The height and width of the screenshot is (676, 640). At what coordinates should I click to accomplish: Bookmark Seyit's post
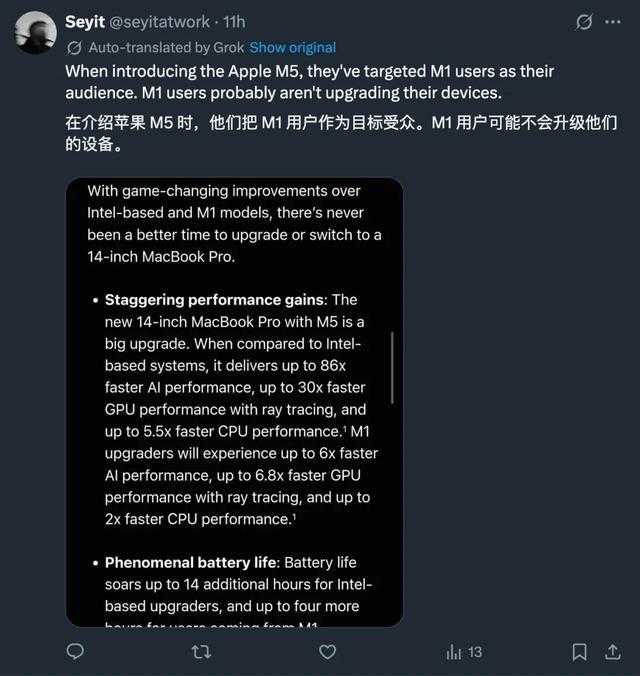pyautogui.click(x=579, y=652)
